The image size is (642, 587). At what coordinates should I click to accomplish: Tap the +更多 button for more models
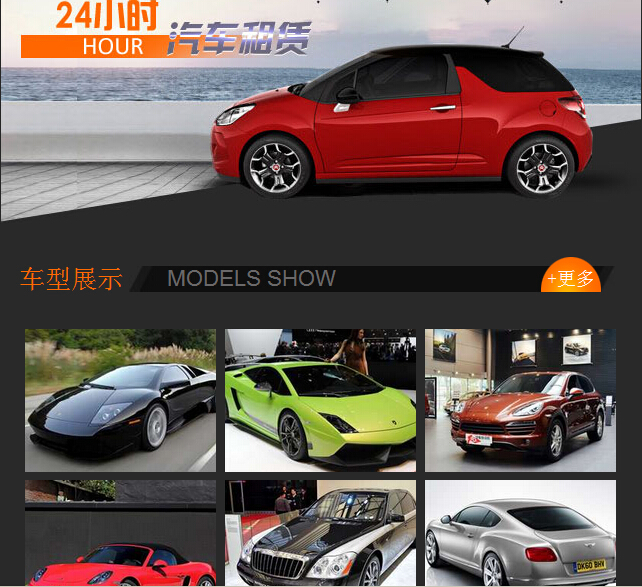click(x=571, y=278)
